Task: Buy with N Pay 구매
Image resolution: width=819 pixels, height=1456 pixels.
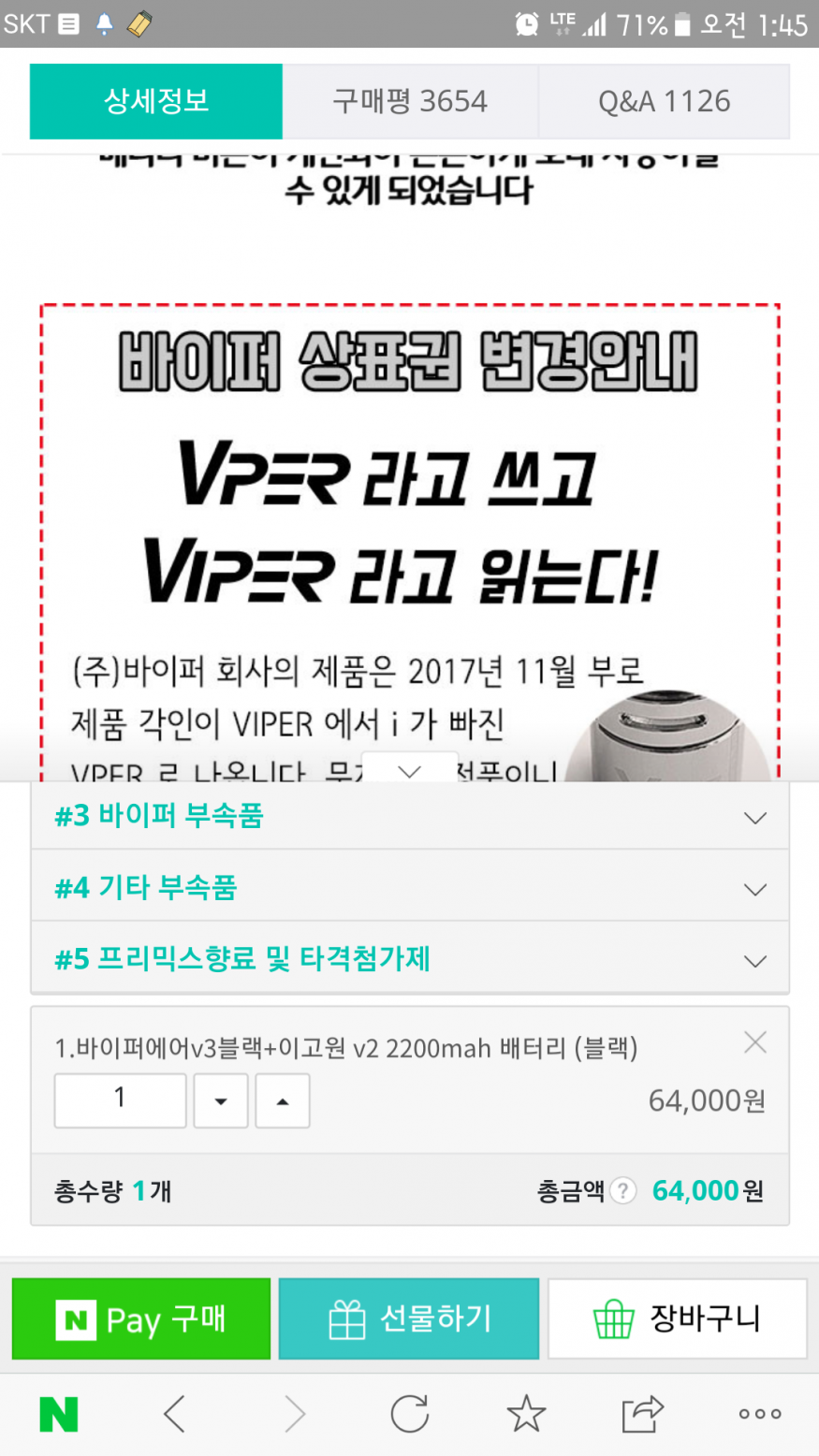Action: pos(141,1318)
